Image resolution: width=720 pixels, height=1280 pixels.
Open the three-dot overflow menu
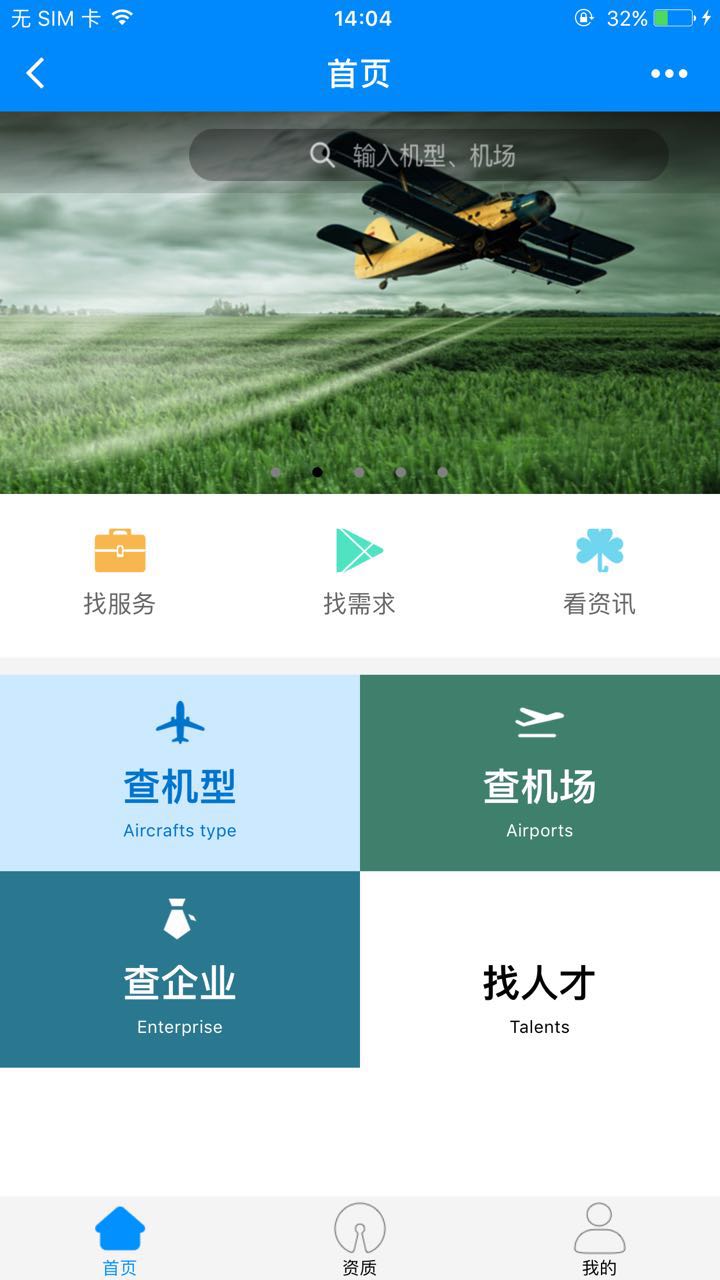point(669,73)
